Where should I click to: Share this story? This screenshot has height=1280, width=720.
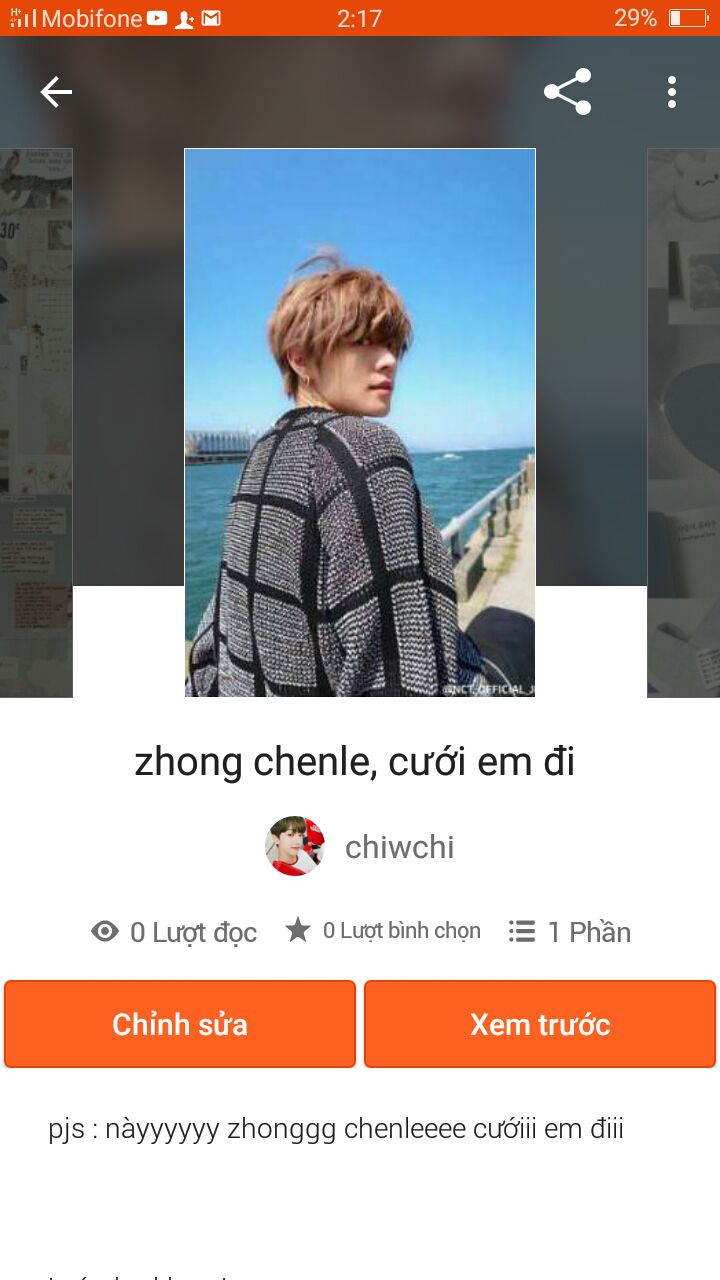(567, 92)
